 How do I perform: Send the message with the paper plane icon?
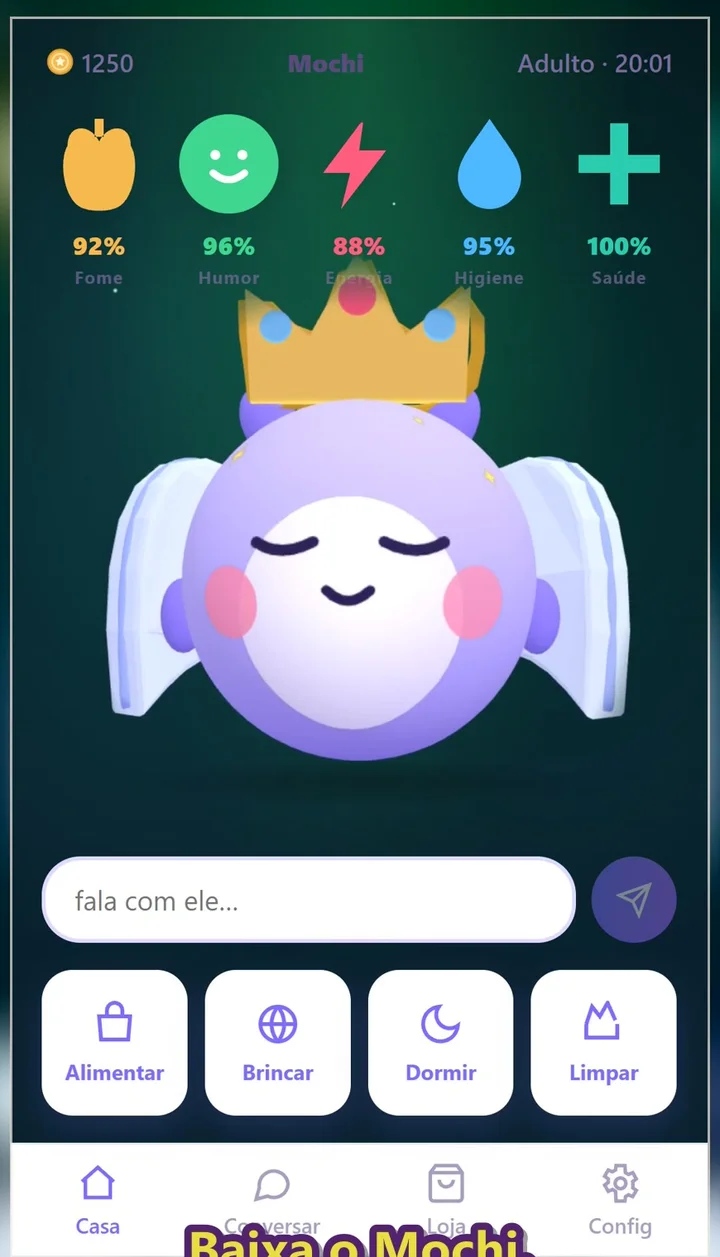[634, 900]
